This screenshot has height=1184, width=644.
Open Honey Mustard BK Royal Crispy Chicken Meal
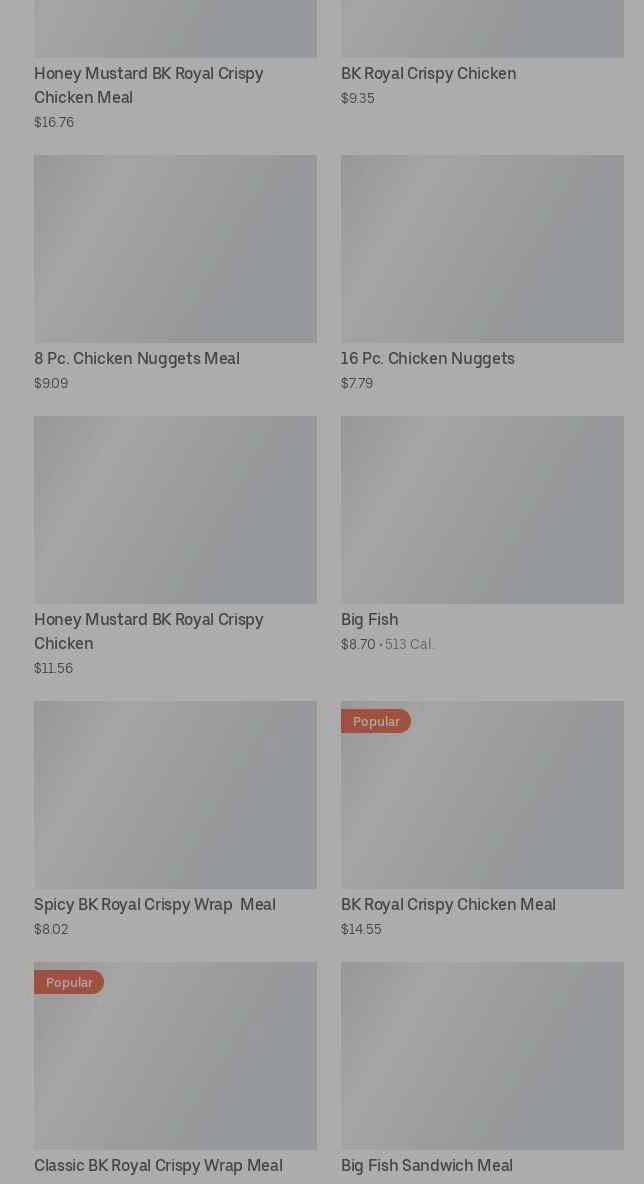[x=148, y=85]
